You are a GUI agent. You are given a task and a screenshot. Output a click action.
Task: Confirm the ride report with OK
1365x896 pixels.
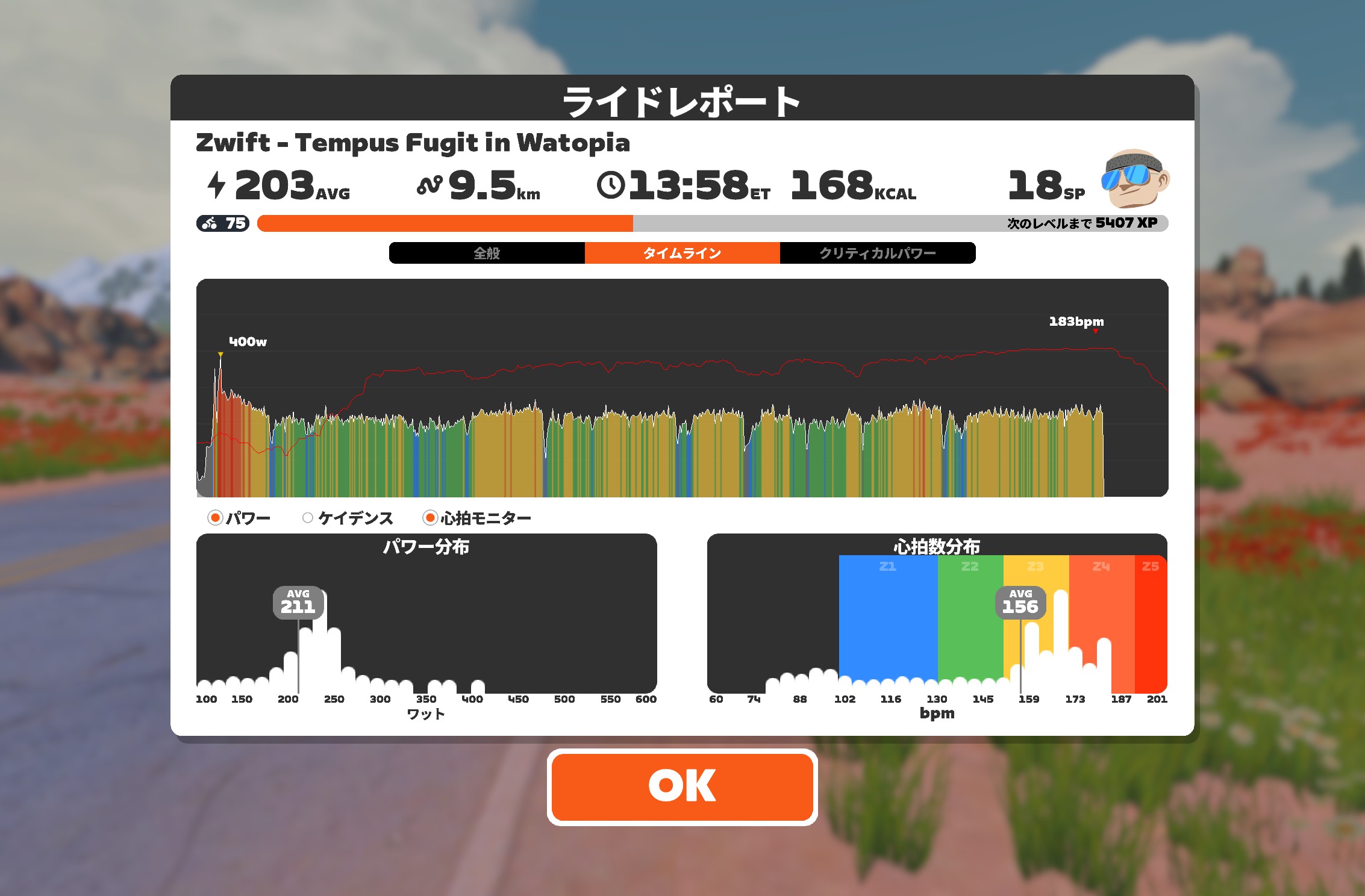click(682, 786)
